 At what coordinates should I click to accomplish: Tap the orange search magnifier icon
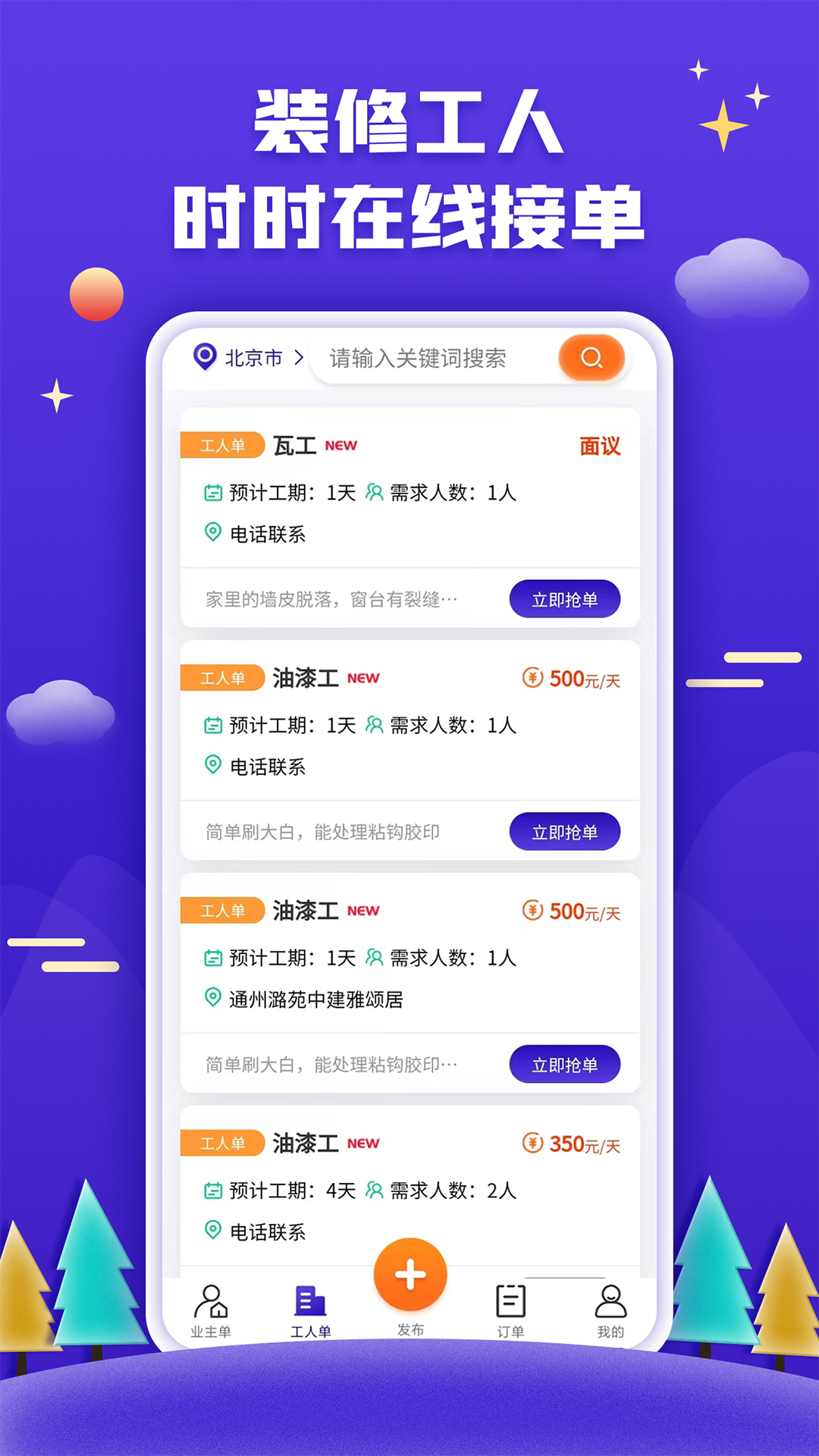tap(593, 357)
